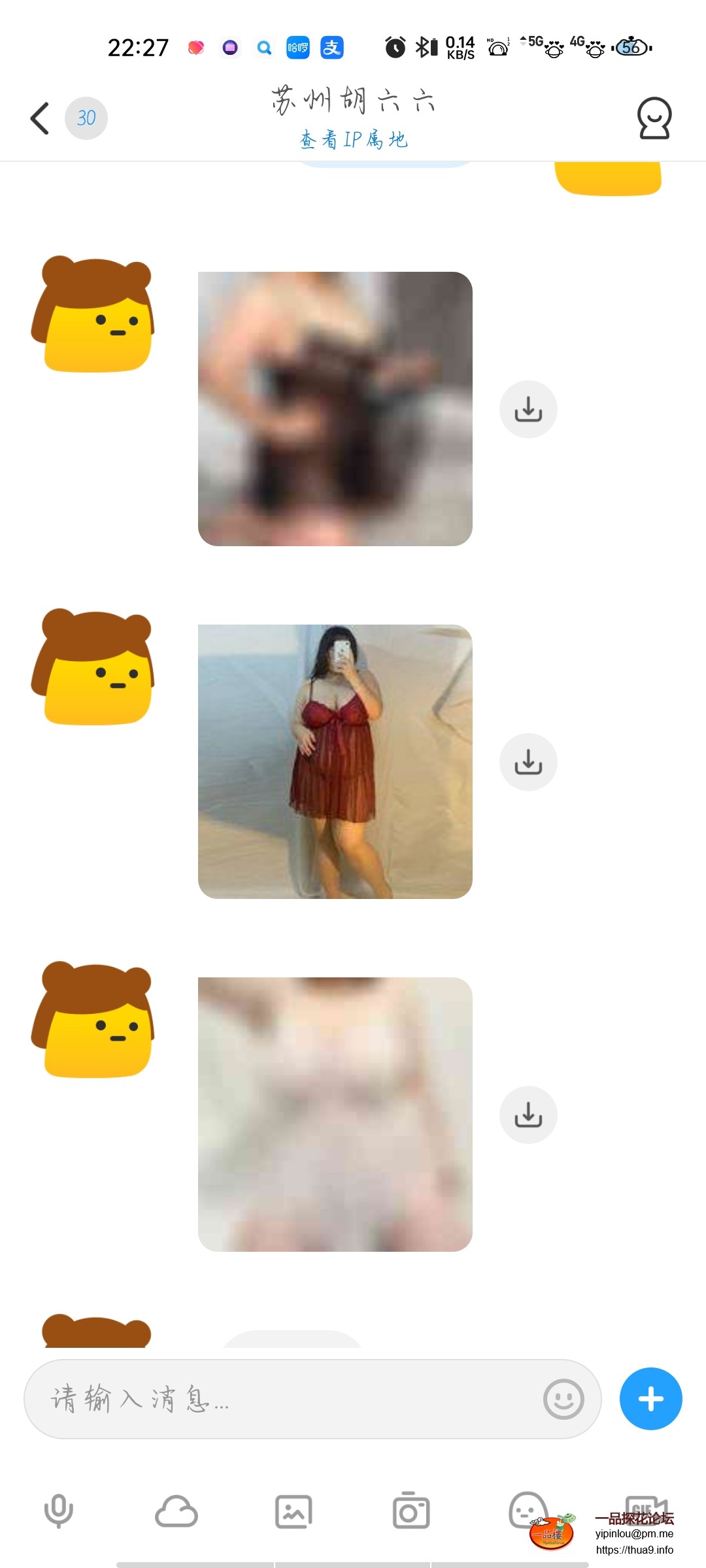Screen dimensions: 706x1568
Task: Select the microphone voice input icon
Action: click(x=59, y=1511)
